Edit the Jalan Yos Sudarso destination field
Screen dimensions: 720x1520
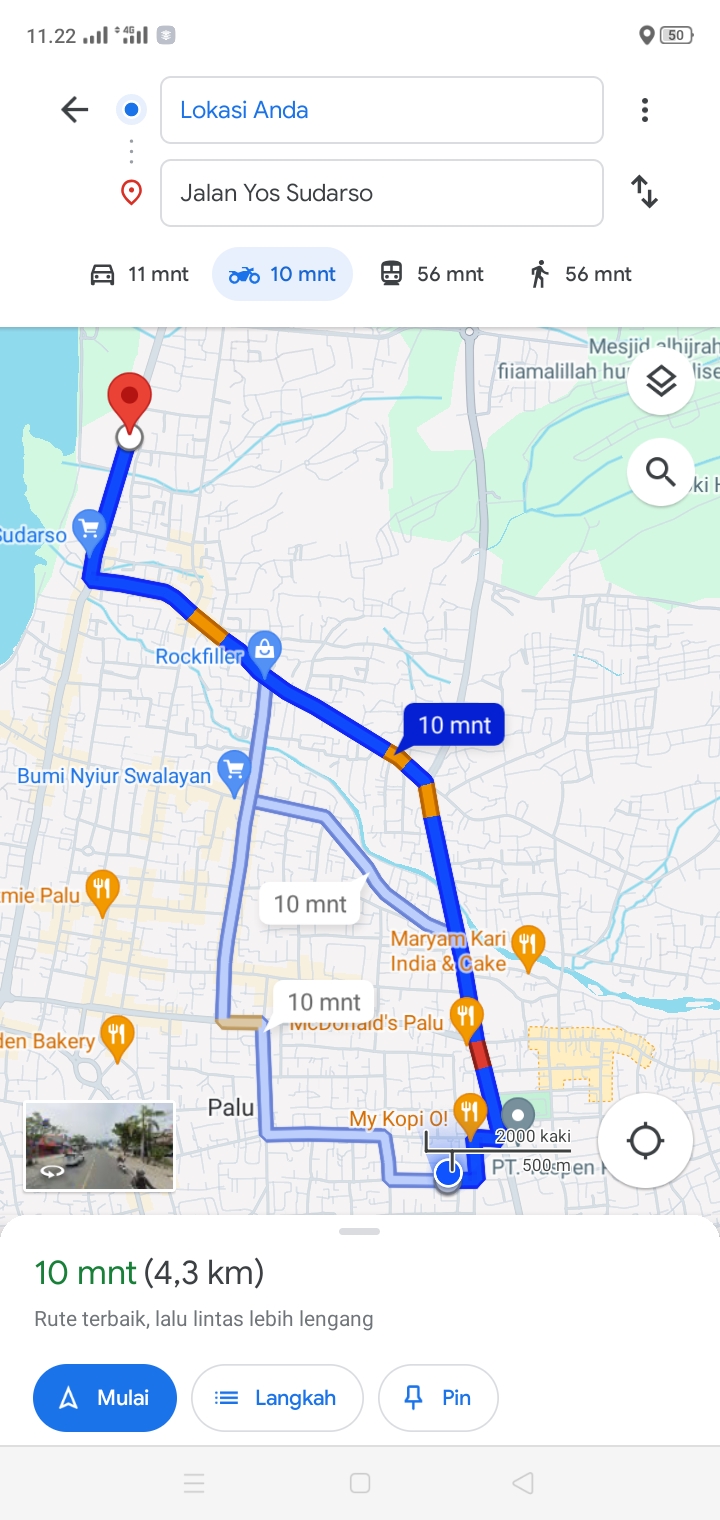tap(382, 193)
